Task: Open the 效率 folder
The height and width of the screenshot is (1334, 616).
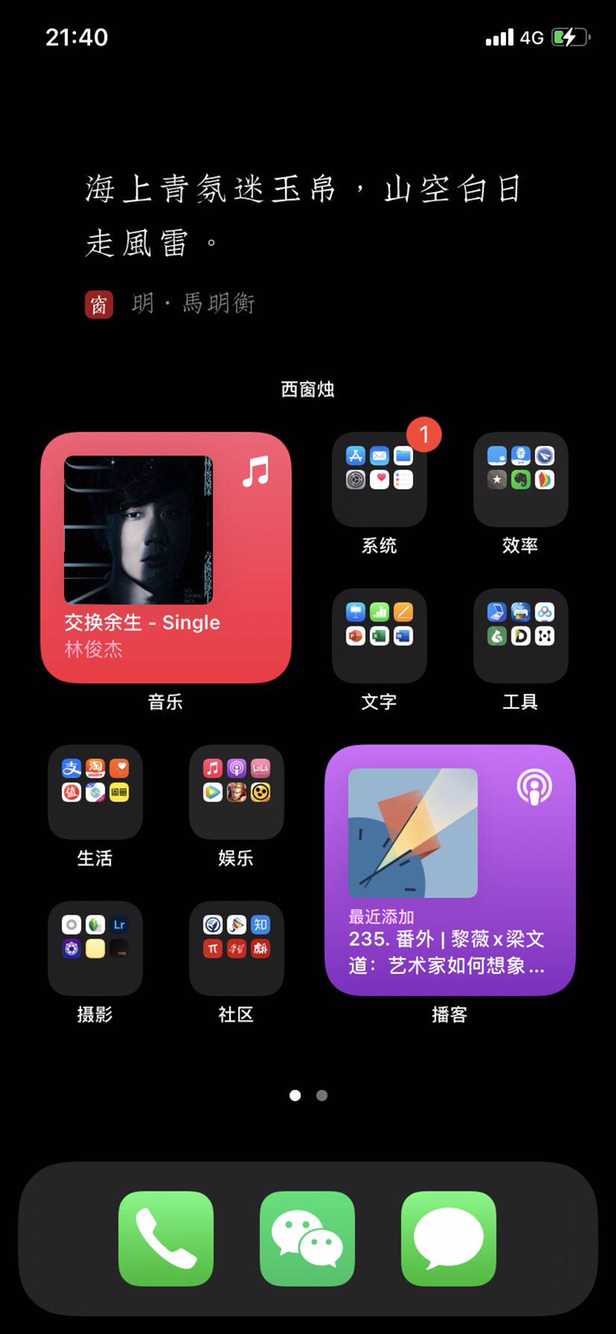Action: 520,479
